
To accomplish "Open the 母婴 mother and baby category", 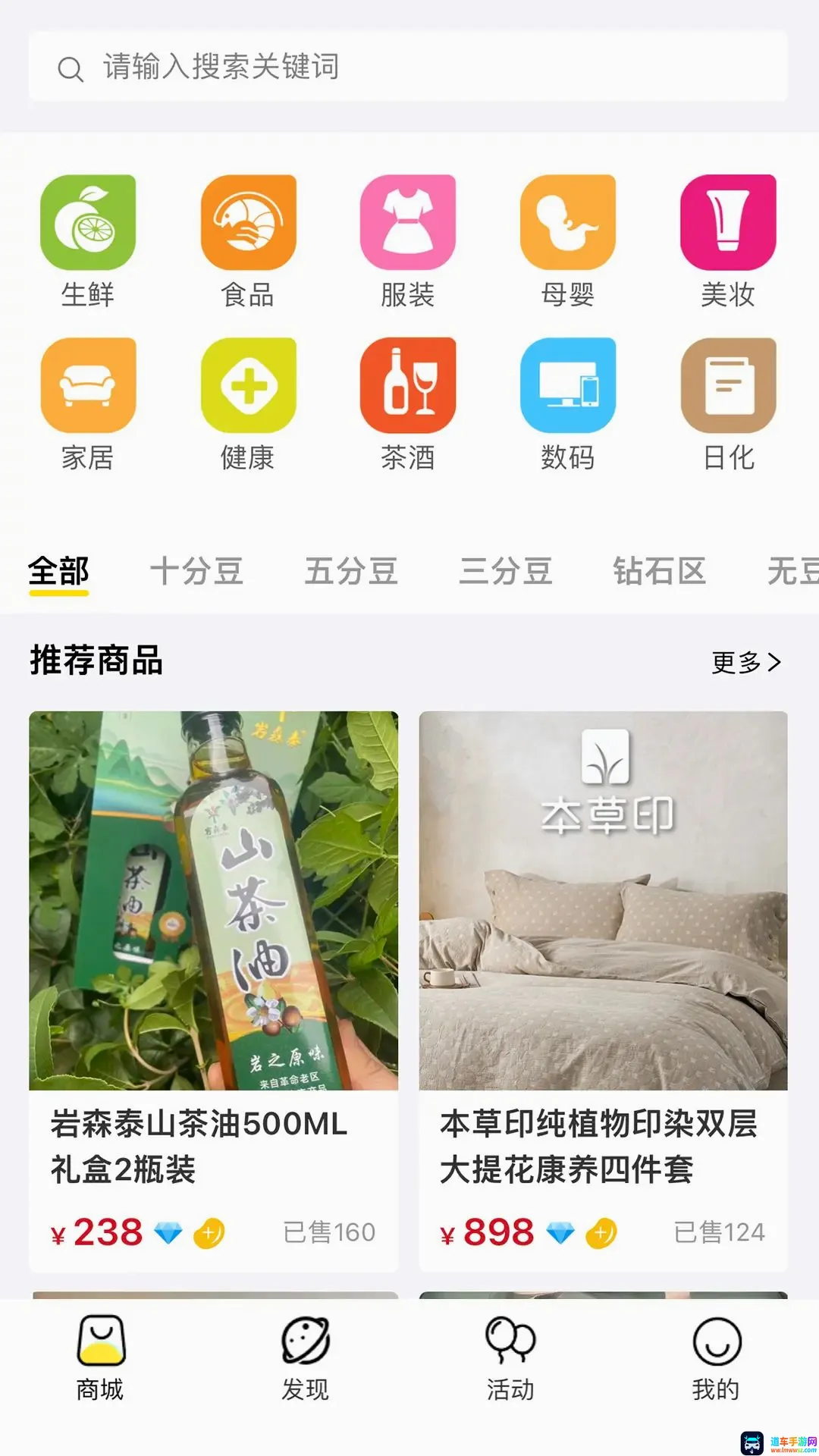I will tap(568, 242).
